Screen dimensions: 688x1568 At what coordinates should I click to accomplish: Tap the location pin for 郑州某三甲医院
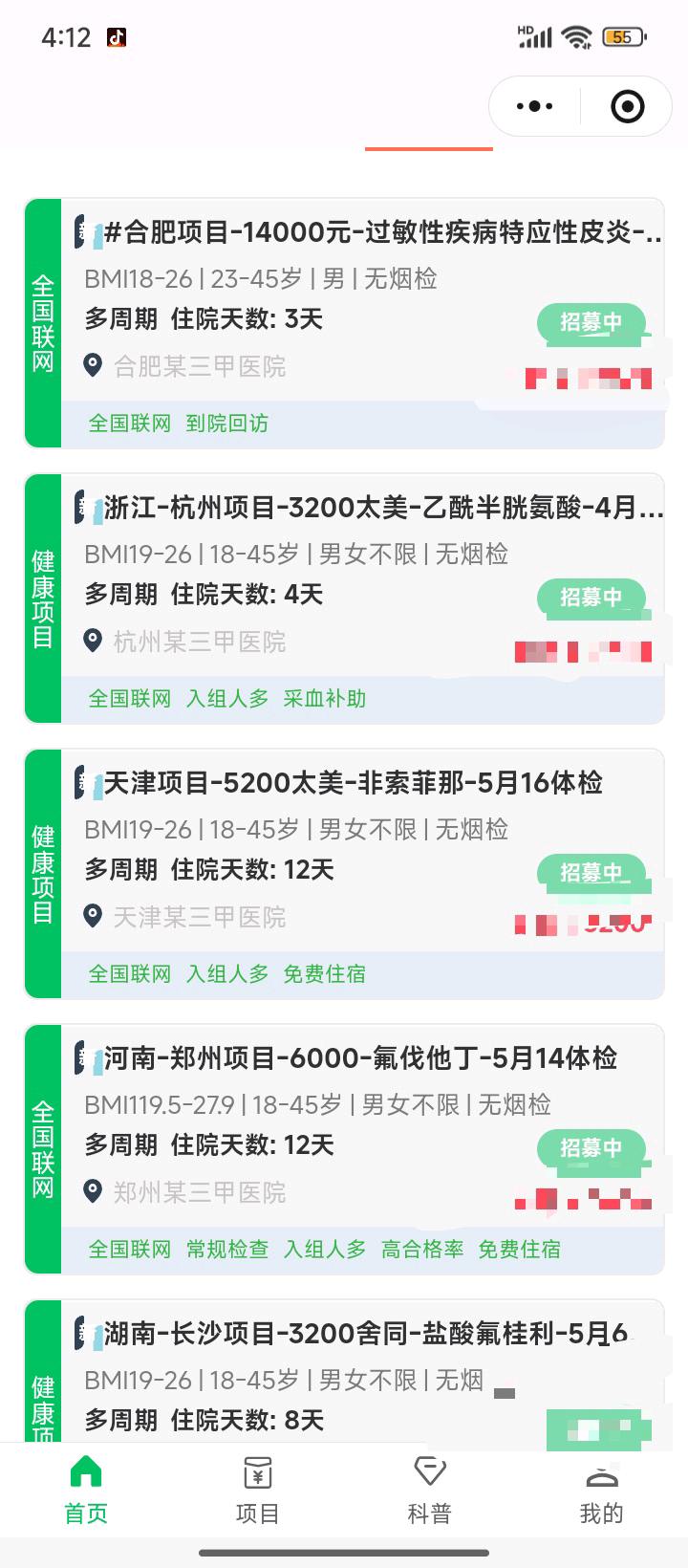[x=93, y=1191]
